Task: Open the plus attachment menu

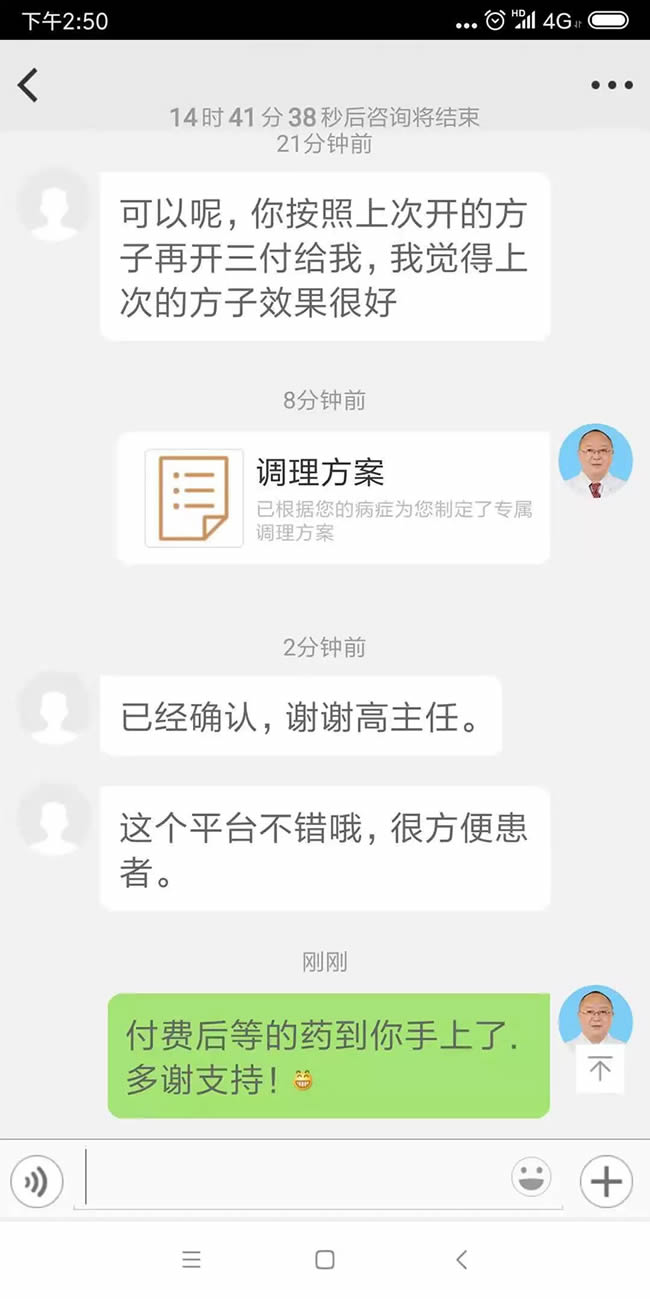Action: click(x=606, y=1181)
